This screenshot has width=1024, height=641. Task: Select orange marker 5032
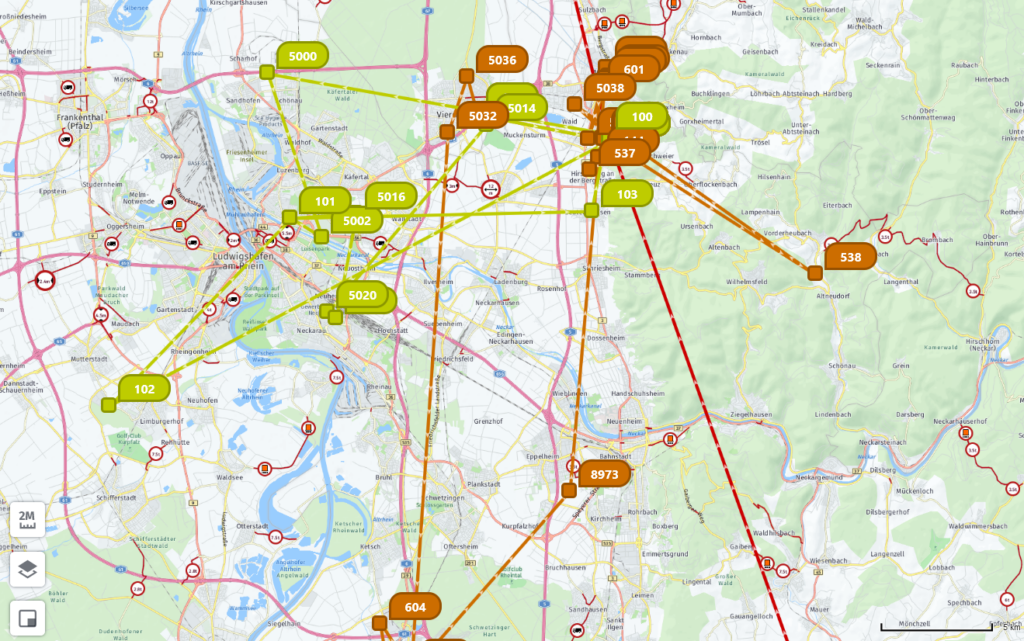482,116
